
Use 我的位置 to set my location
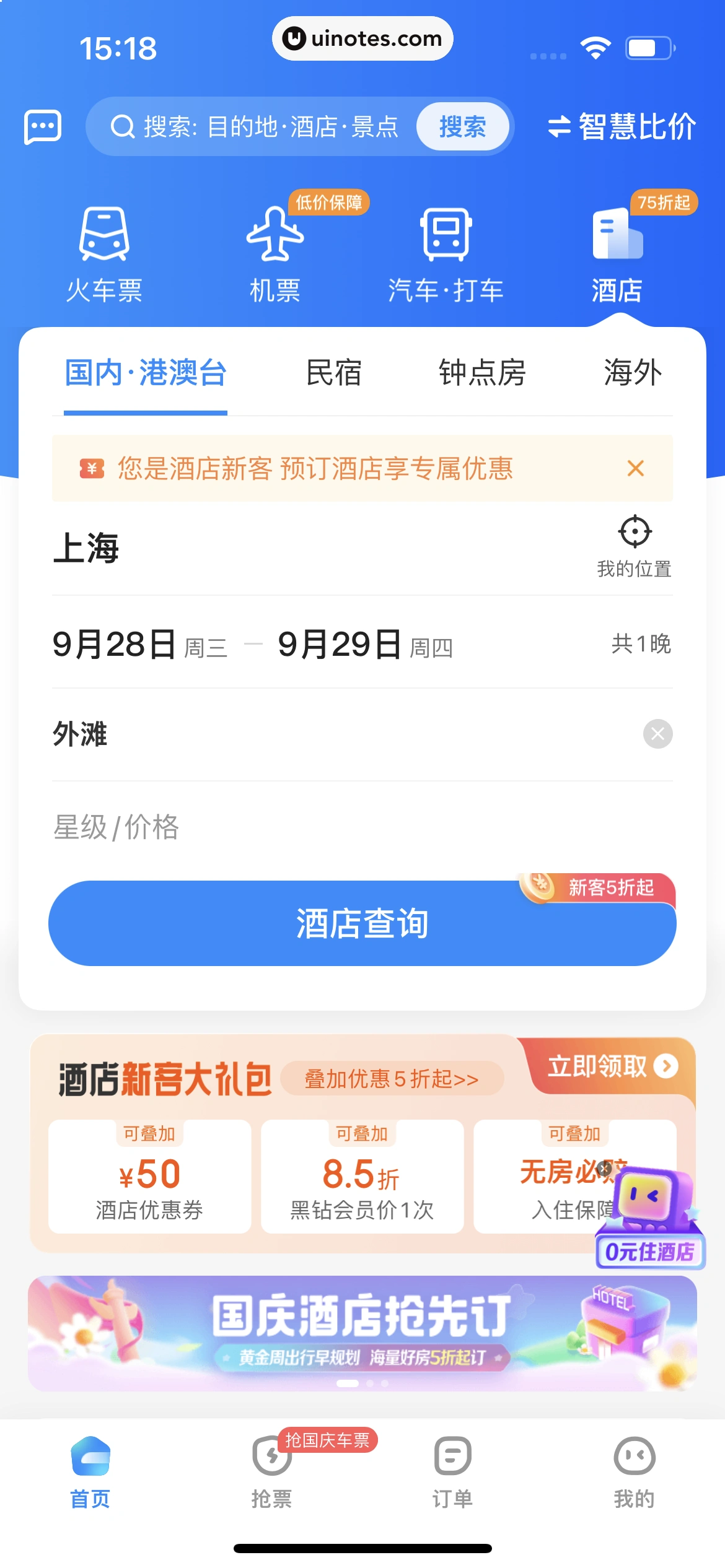click(x=634, y=546)
